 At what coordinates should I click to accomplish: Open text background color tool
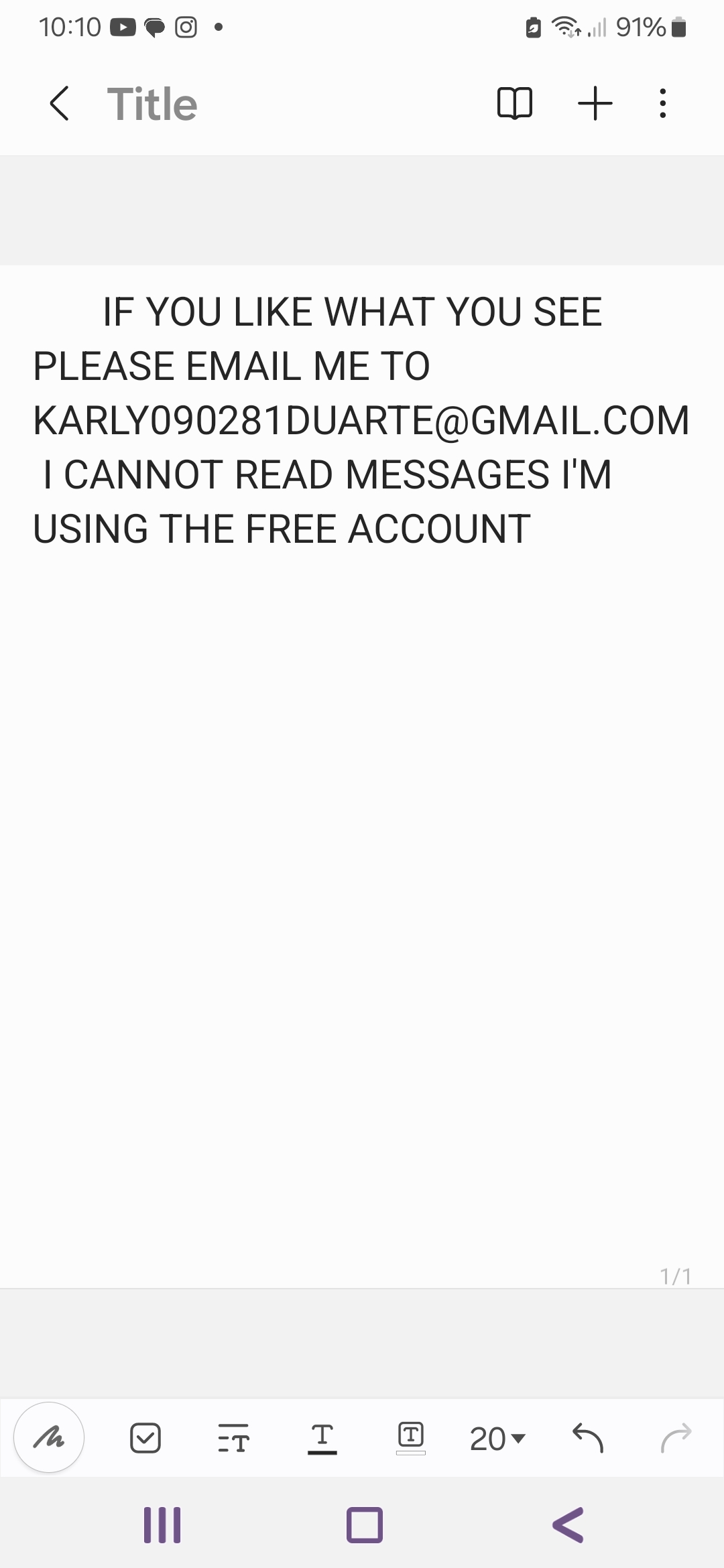coord(411,1438)
